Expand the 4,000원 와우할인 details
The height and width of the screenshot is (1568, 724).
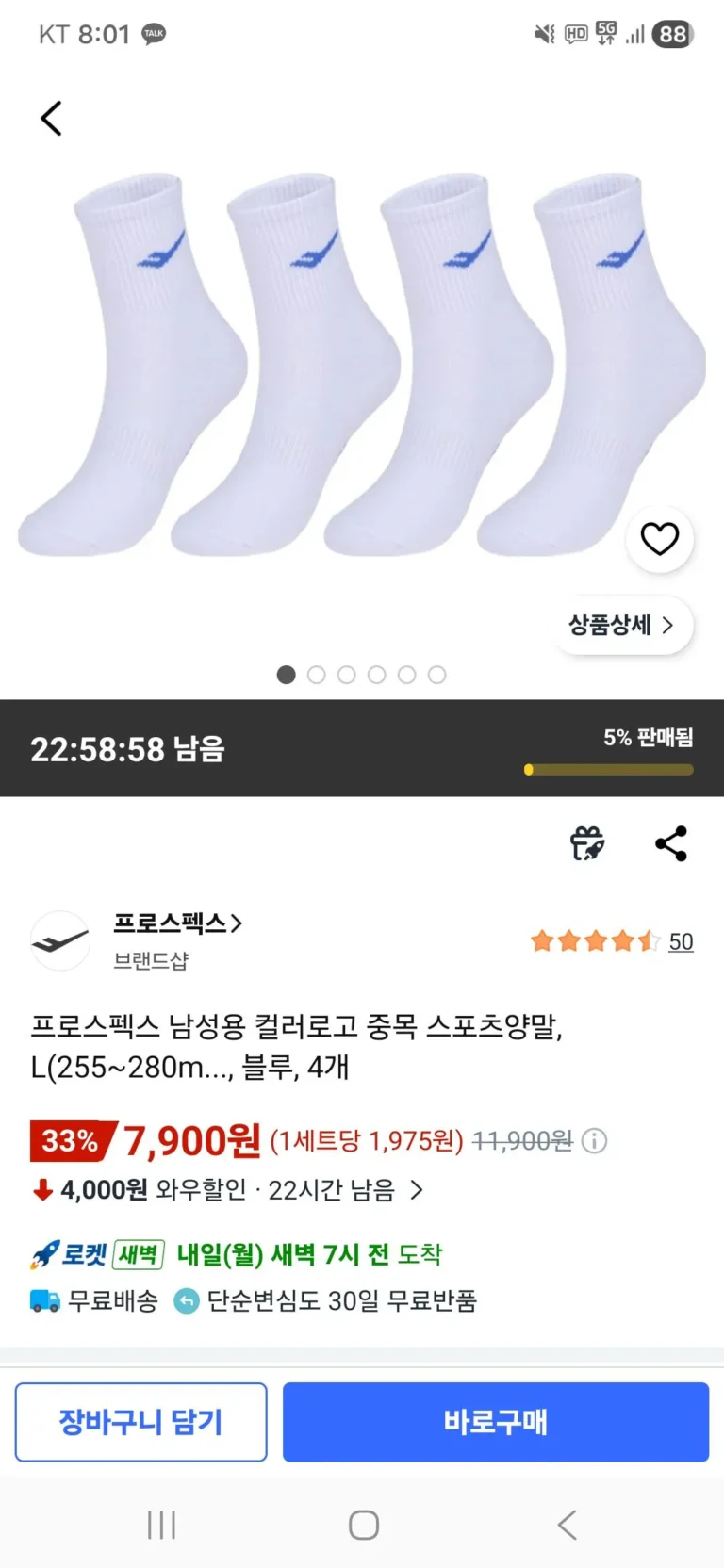click(417, 1190)
